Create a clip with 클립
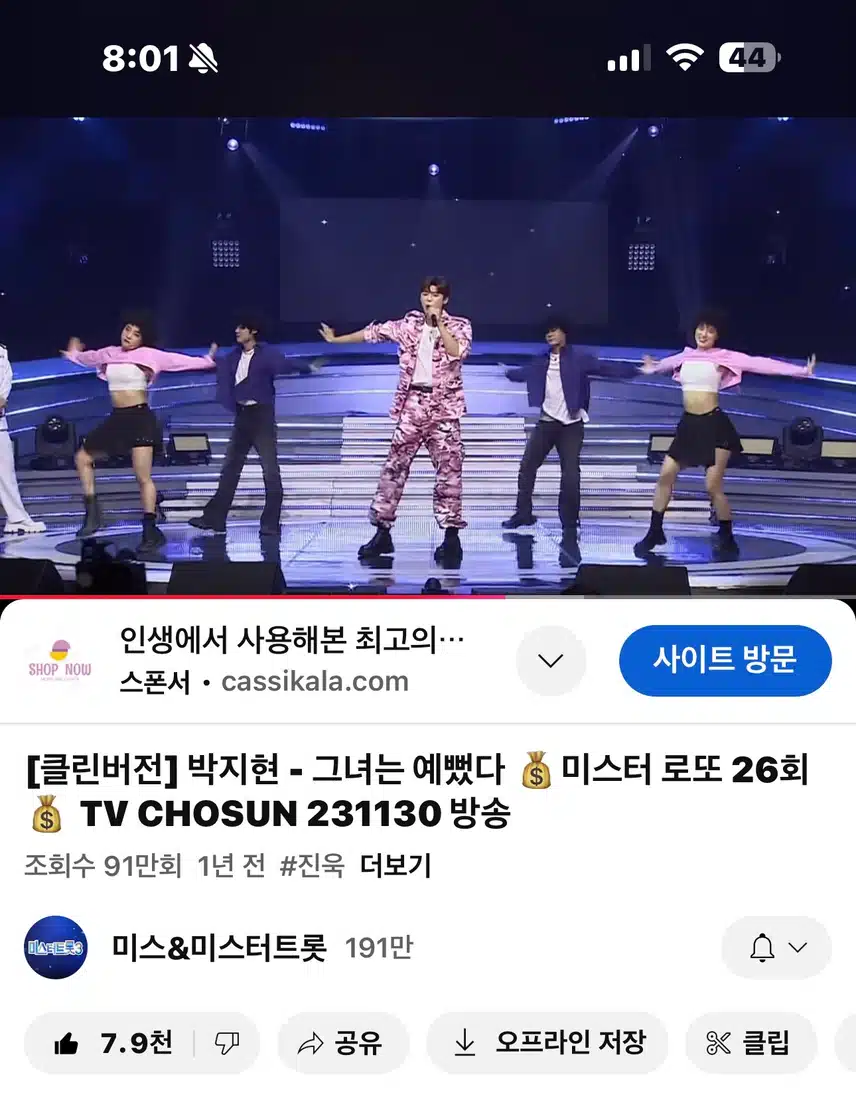Image resolution: width=856 pixels, height=1100 pixels. click(x=748, y=1043)
